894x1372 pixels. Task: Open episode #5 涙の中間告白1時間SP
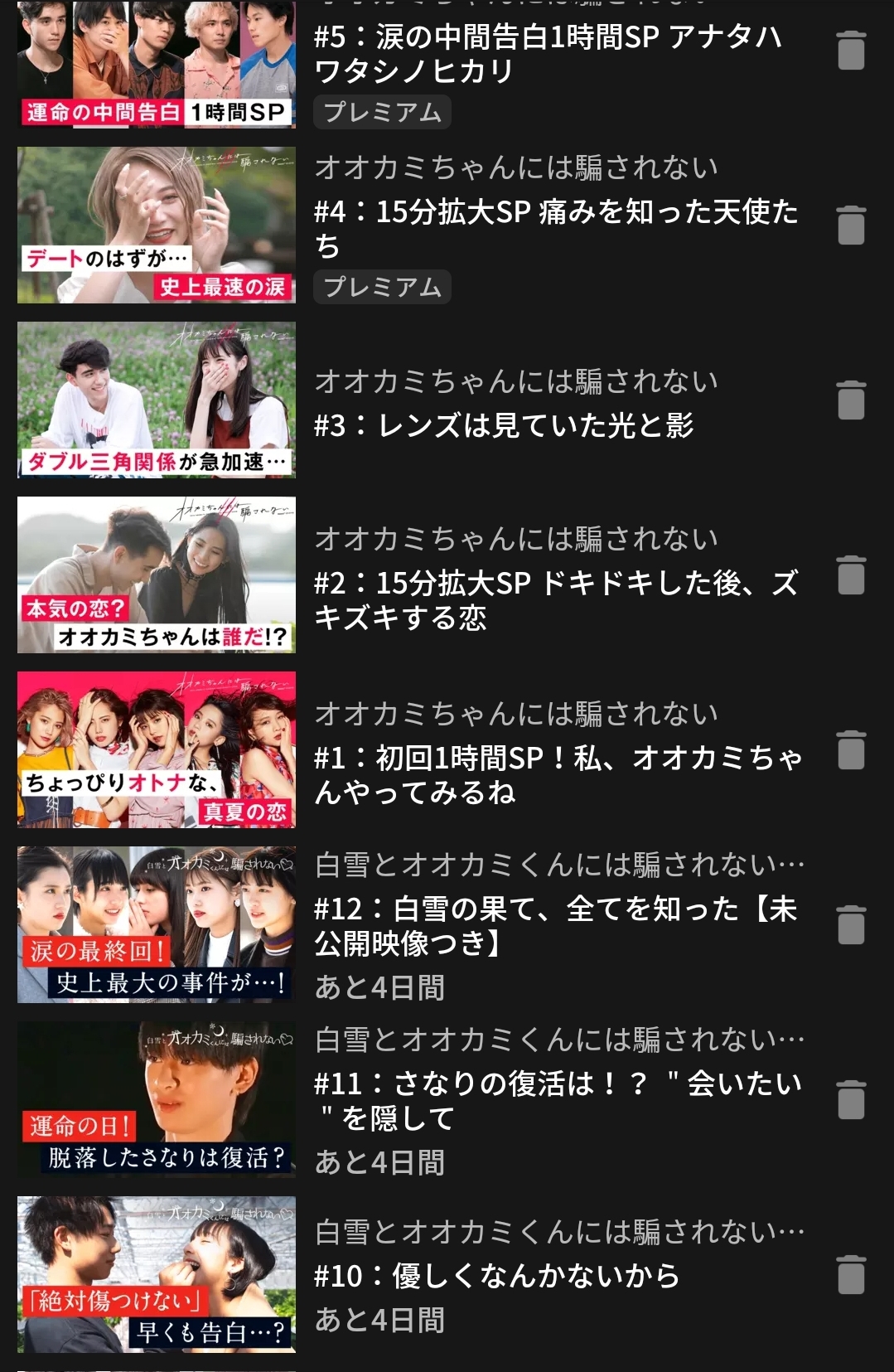tap(547, 54)
